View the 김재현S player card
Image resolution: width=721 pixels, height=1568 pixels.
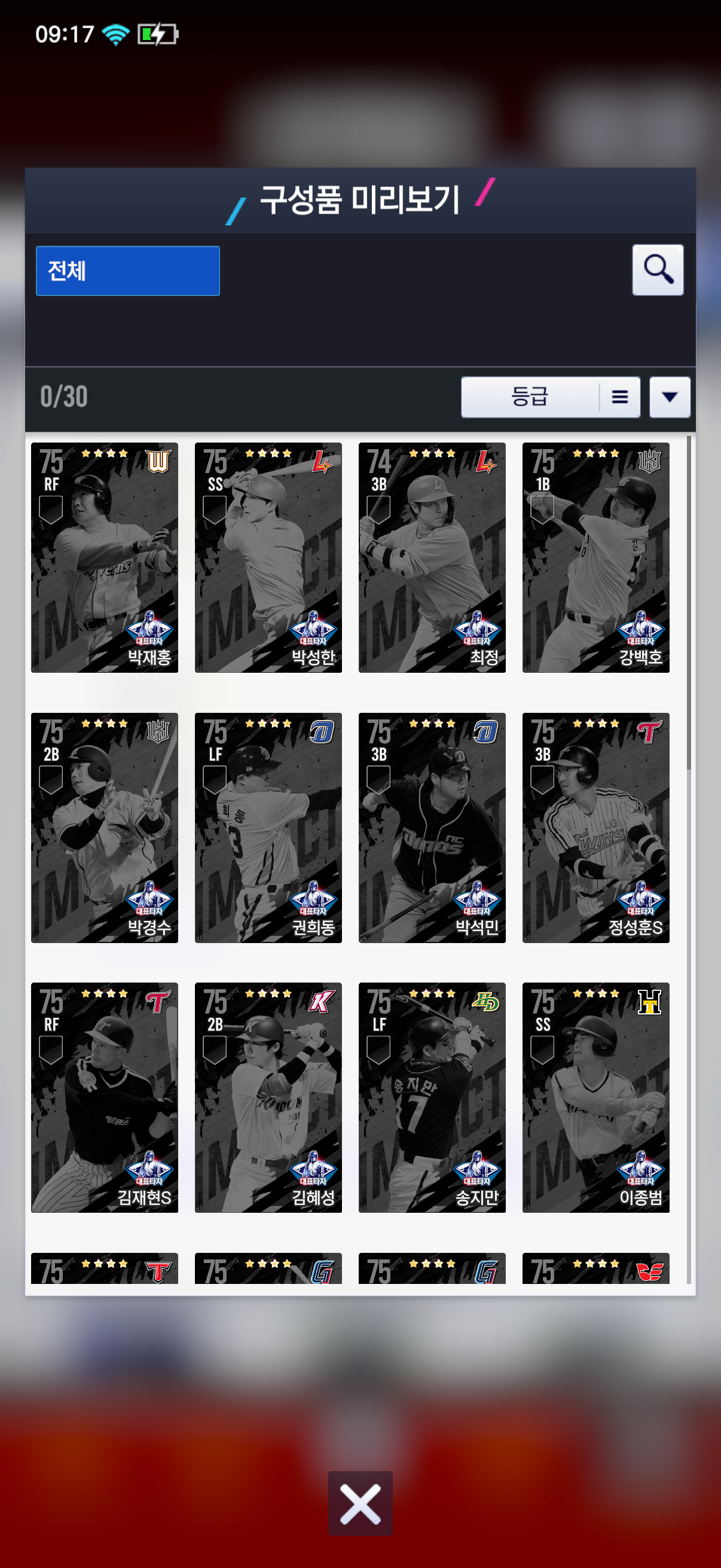tap(105, 1097)
